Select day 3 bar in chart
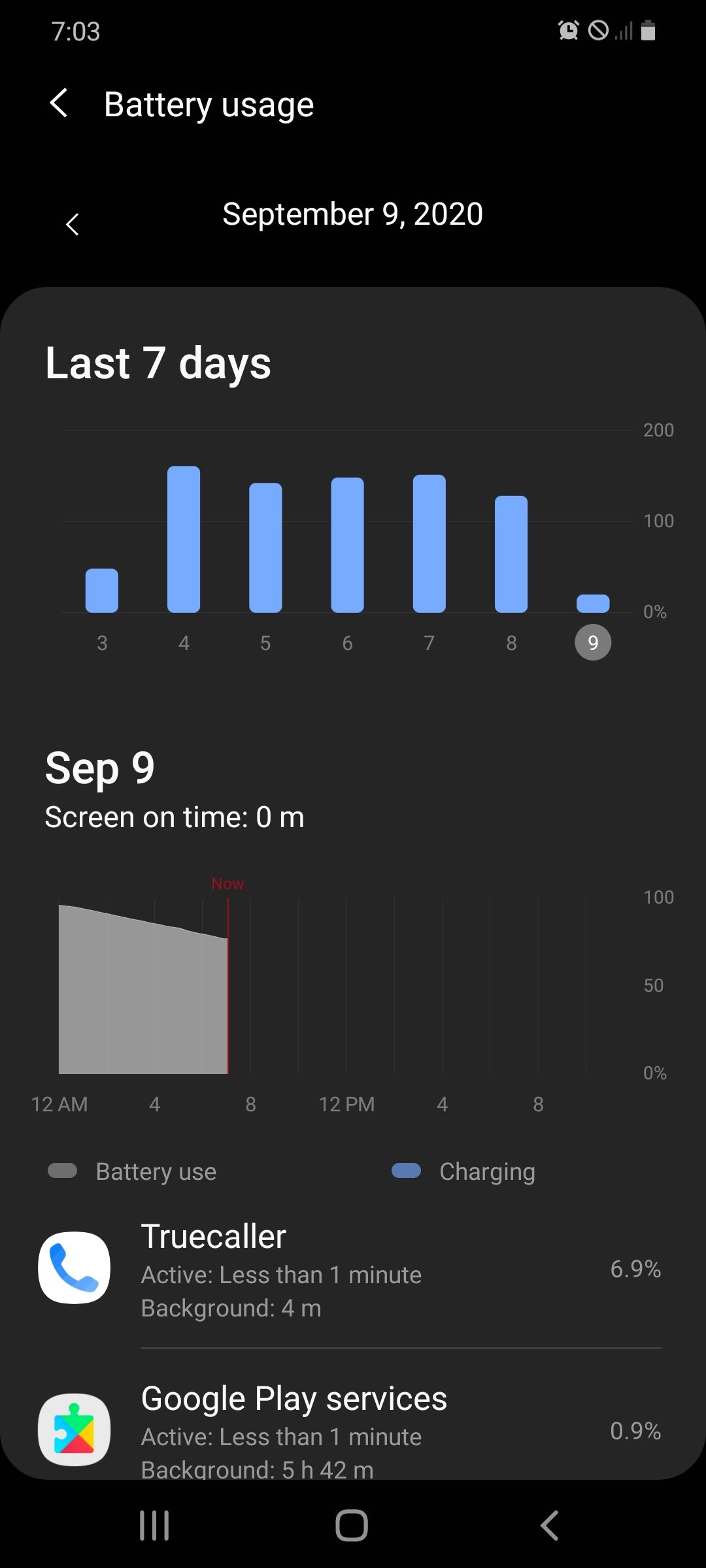The height and width of the screenshot is (1568, 706). pyautogui.click(x=102, y=591)
